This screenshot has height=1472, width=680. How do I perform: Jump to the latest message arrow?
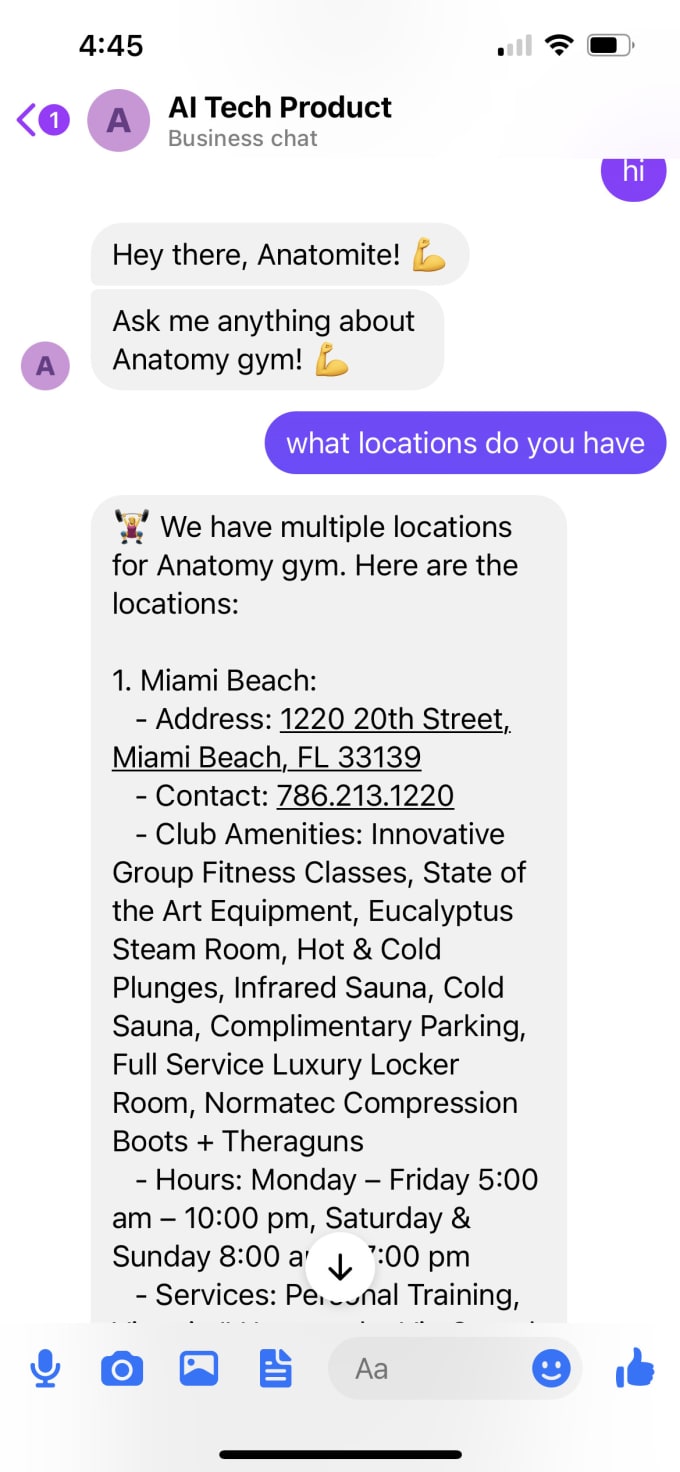pyautogui.click(x=340, y=1267)
